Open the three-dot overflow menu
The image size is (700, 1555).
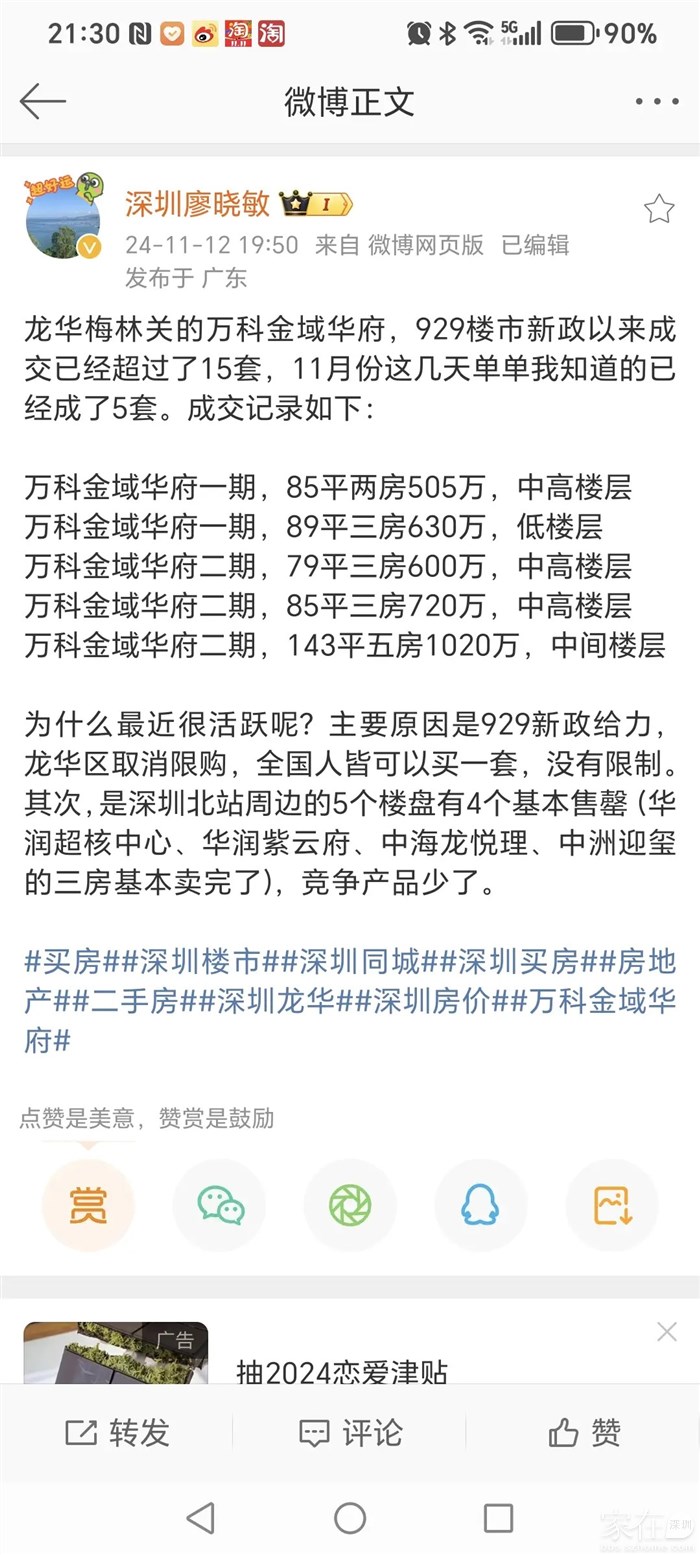[657, 102]
